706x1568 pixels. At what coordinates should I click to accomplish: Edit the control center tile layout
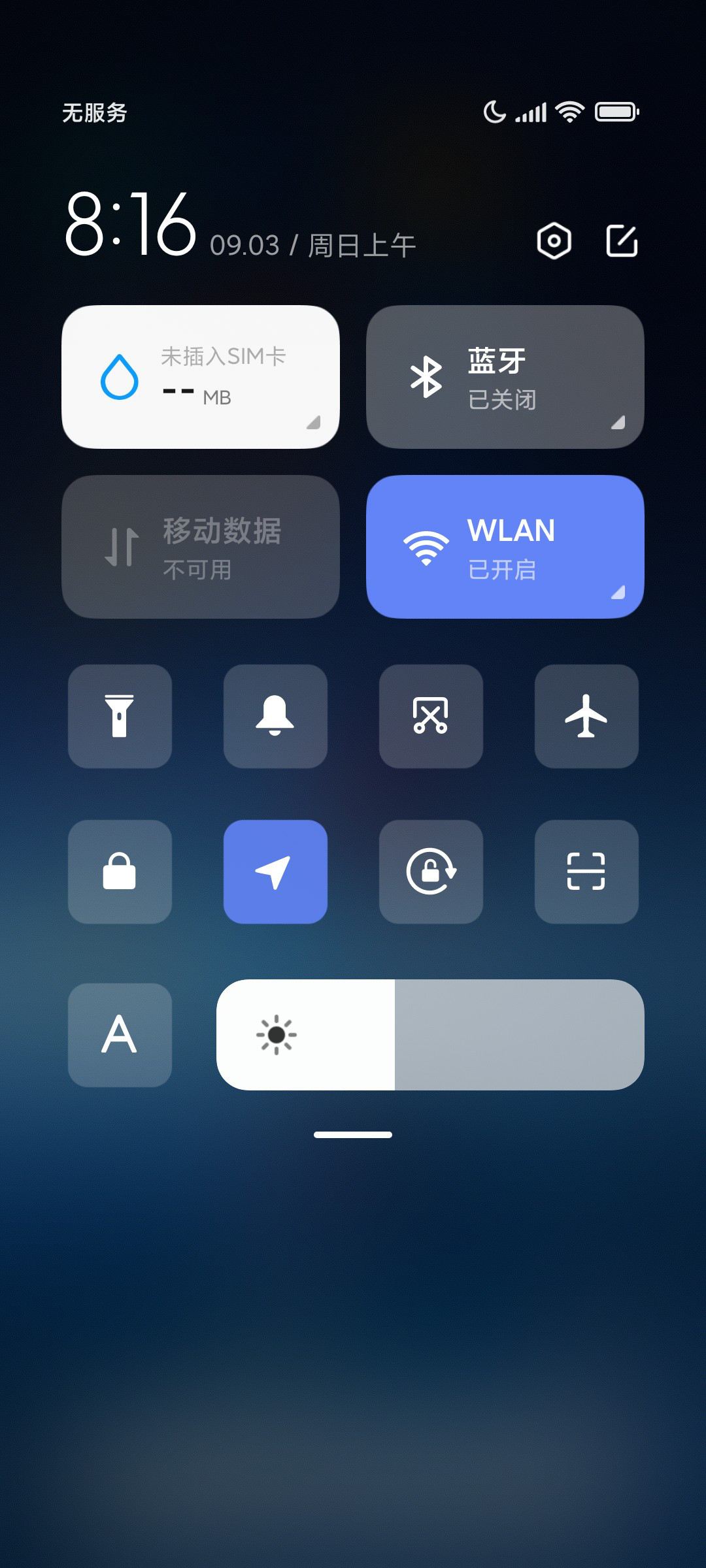[x=622, y=241]
